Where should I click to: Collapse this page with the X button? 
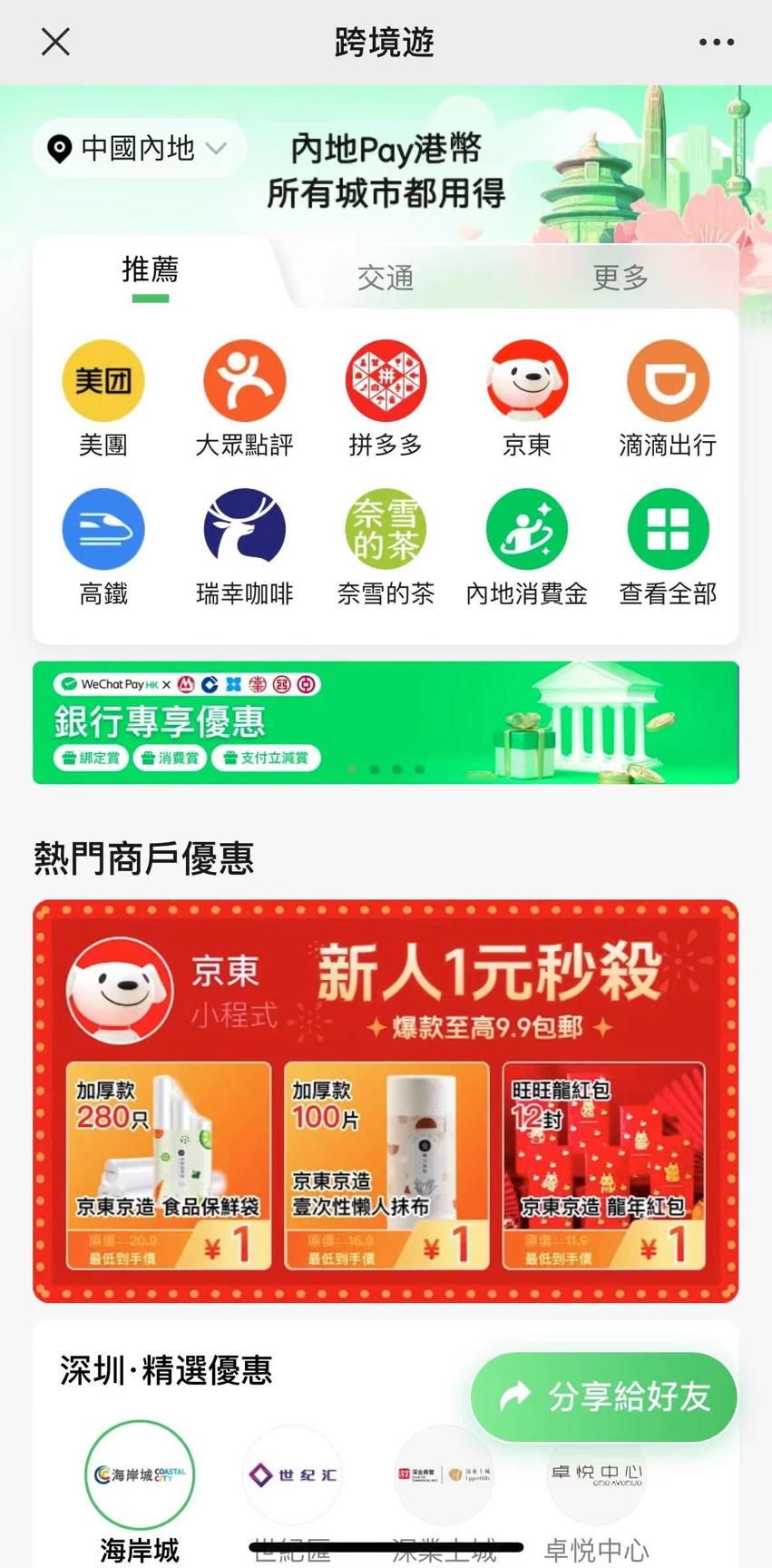[x=54, y=42]
